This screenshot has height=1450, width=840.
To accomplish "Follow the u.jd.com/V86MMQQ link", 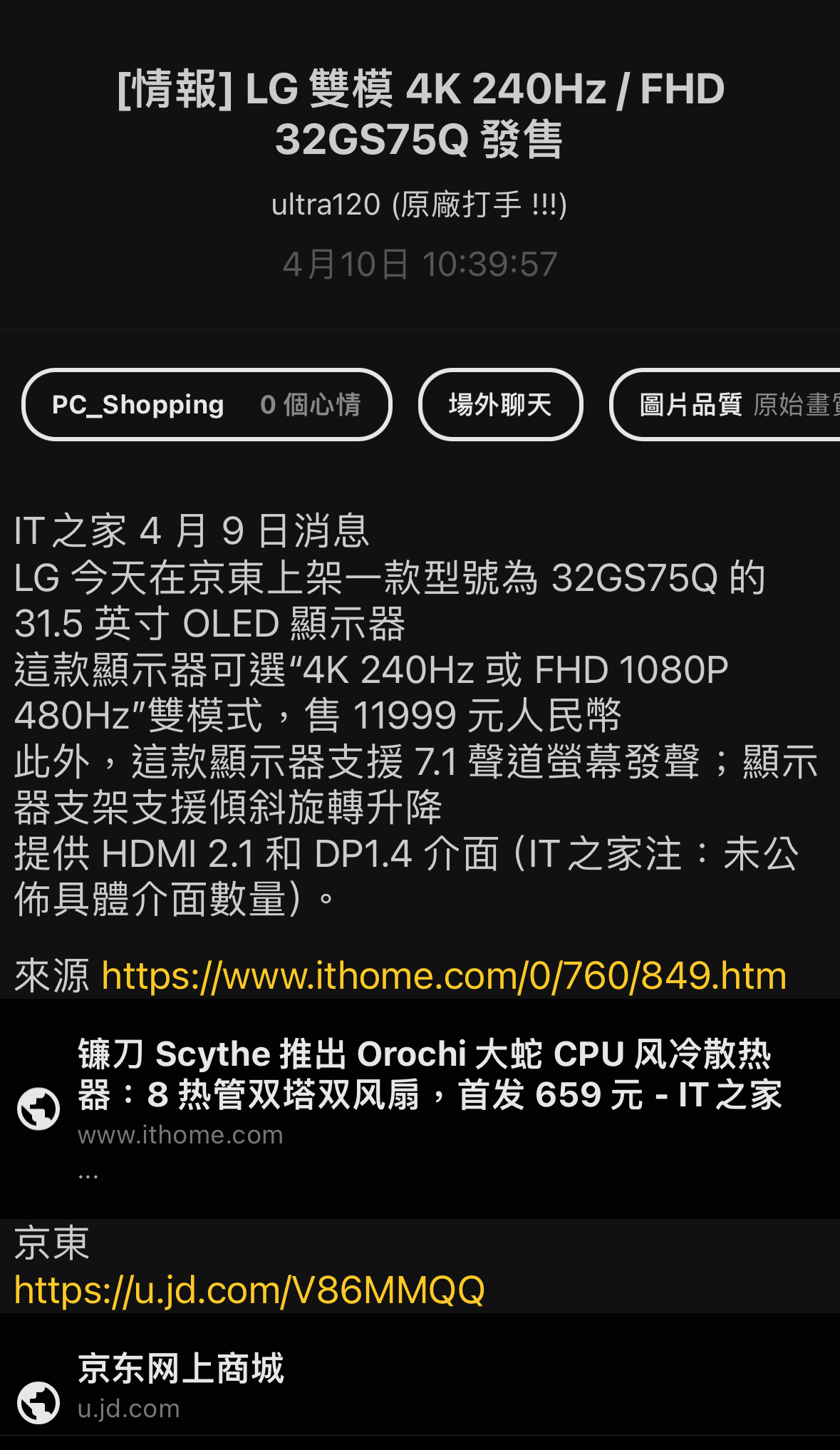I will click(x=249, y=1290).
